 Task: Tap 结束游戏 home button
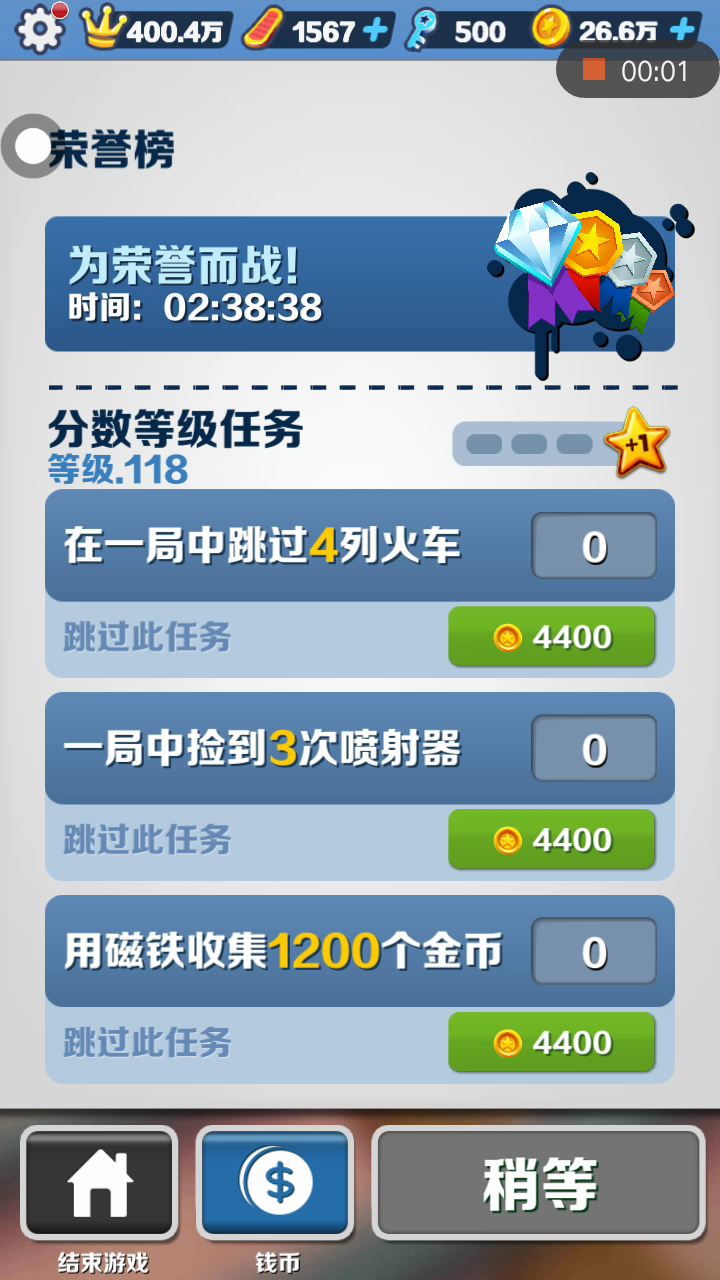tap(100, 1184)
